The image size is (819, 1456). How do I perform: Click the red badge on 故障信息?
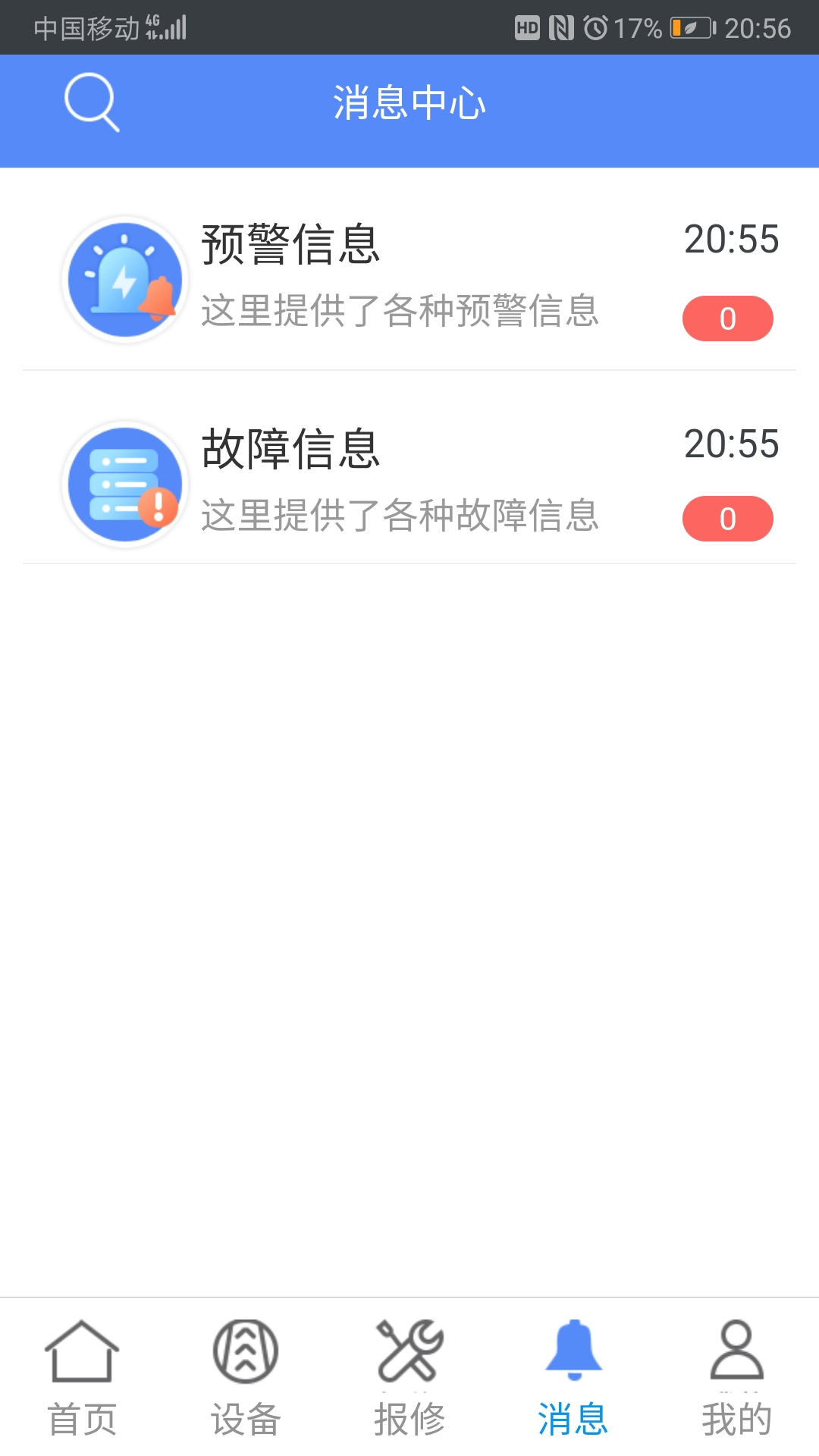click(726, 519)
